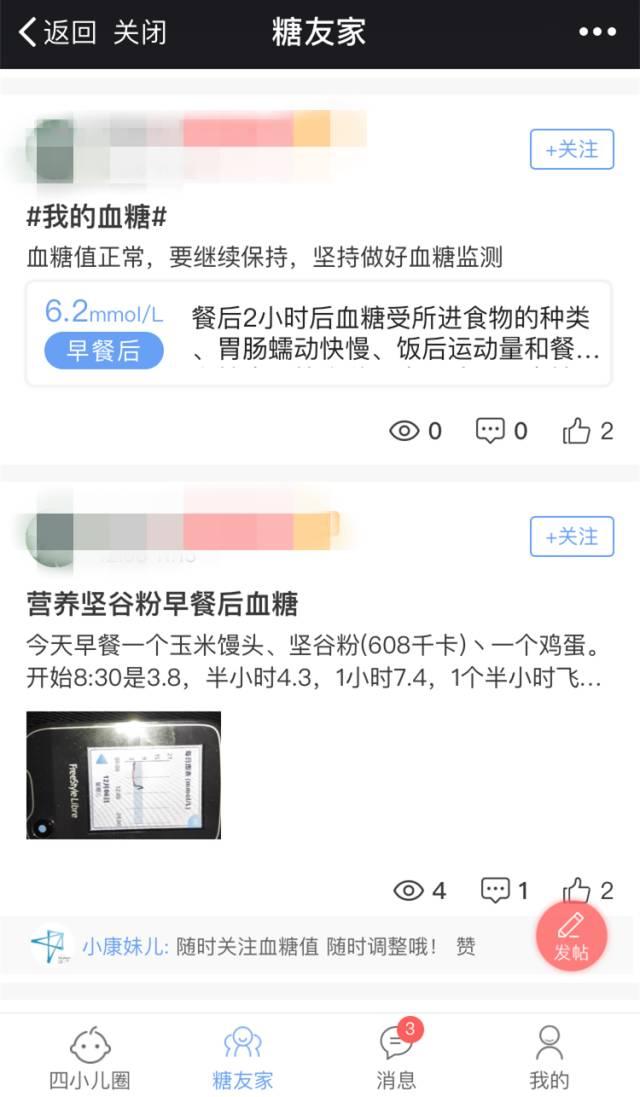The height and width of the screenshot is (1097, 640).
Task: Open the 6.2mmol/L 早餐后 blood sugar card
Action: [x=319, y=334]
